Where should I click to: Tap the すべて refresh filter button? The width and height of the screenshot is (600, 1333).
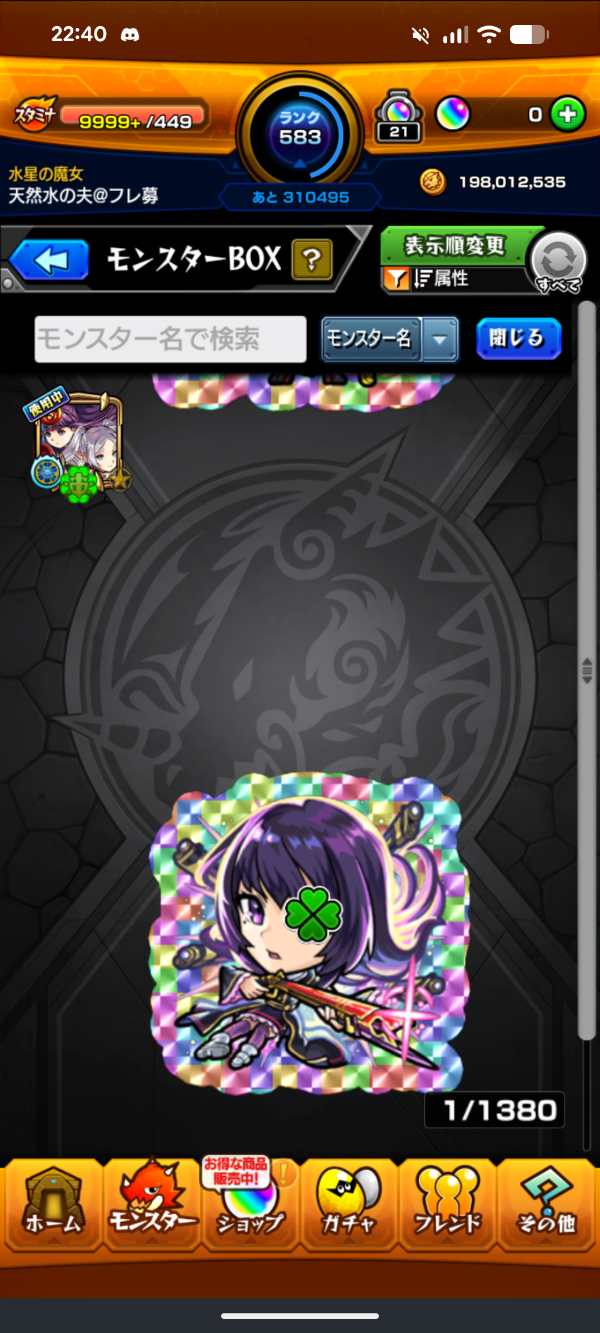click(557, 263)
